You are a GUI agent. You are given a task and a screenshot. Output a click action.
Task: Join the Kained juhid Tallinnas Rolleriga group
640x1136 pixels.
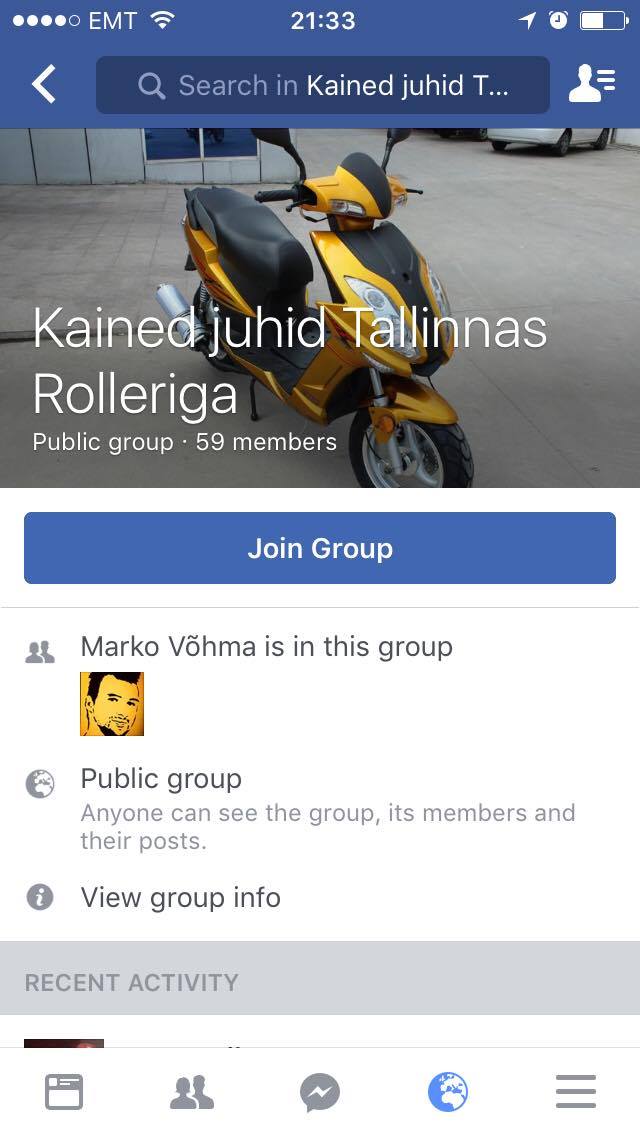[320, 548]
